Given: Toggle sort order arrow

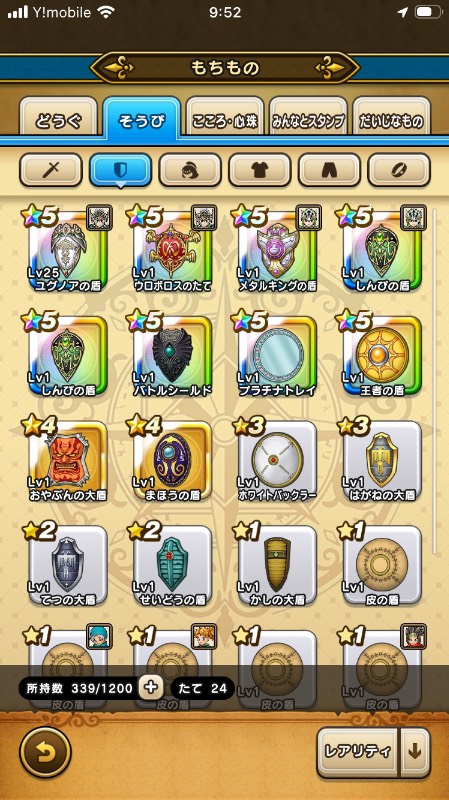Looking at the screenshot, I should click(415, 752).
